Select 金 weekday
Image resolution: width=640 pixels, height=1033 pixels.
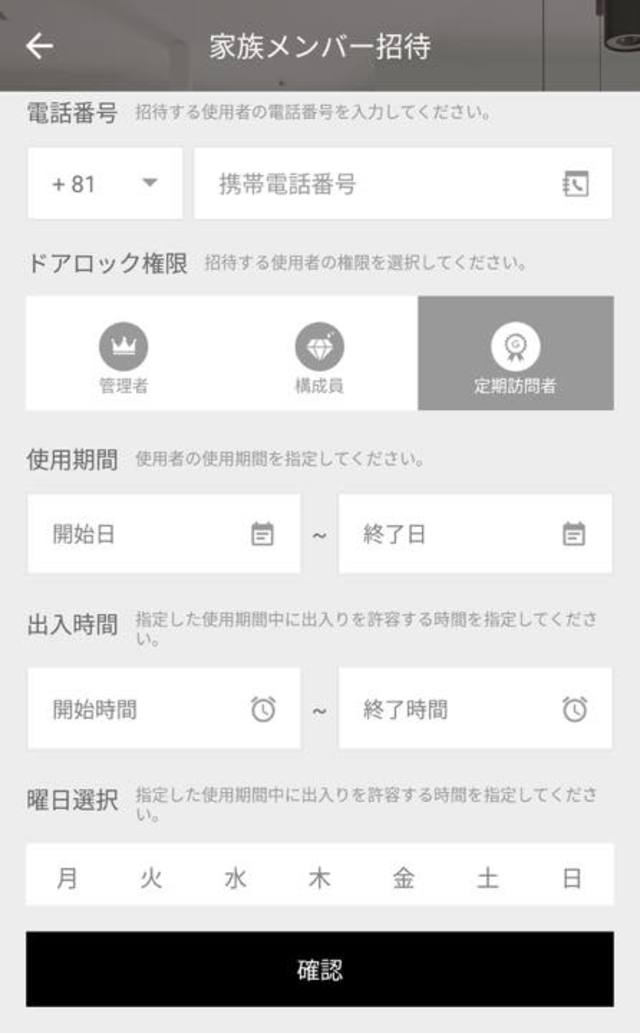click(x=403, y=878)
